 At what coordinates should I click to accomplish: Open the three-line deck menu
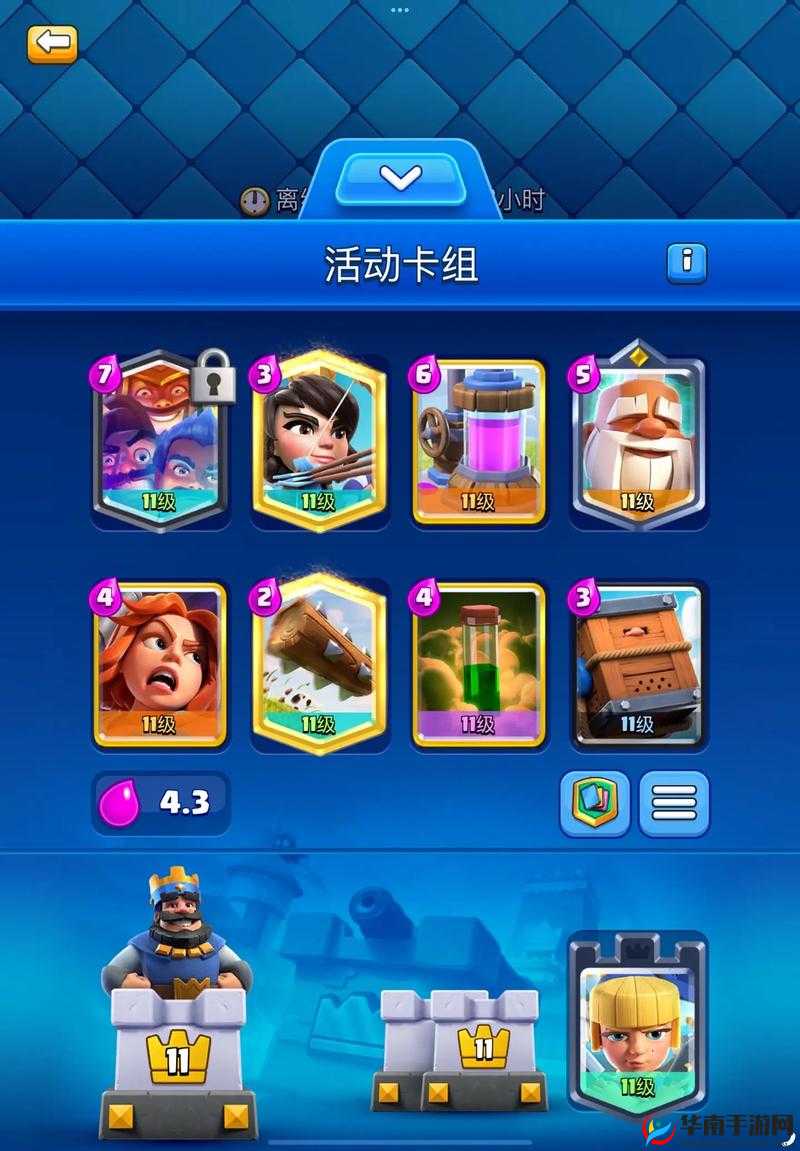tap(674, 803)
